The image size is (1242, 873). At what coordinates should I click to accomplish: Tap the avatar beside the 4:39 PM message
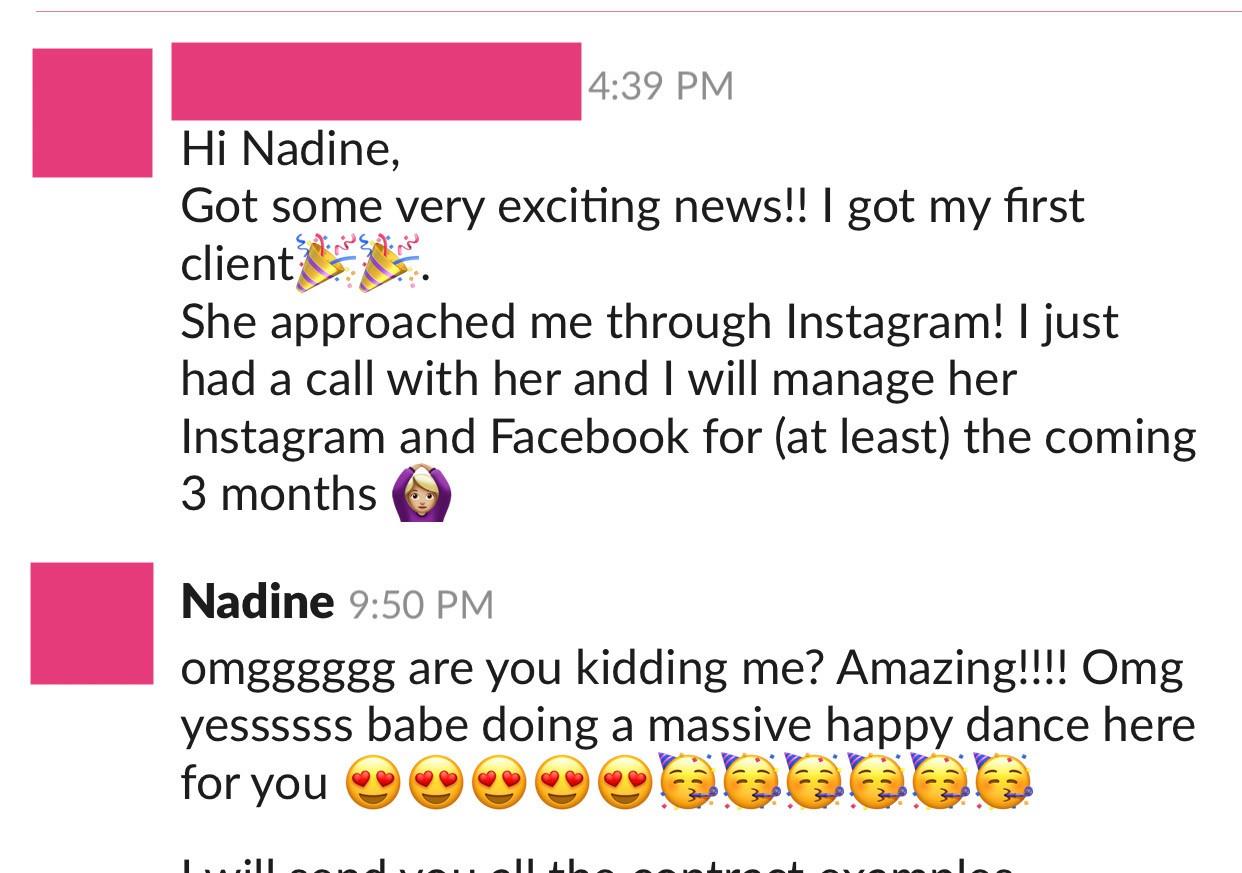[x=92, y=112]
